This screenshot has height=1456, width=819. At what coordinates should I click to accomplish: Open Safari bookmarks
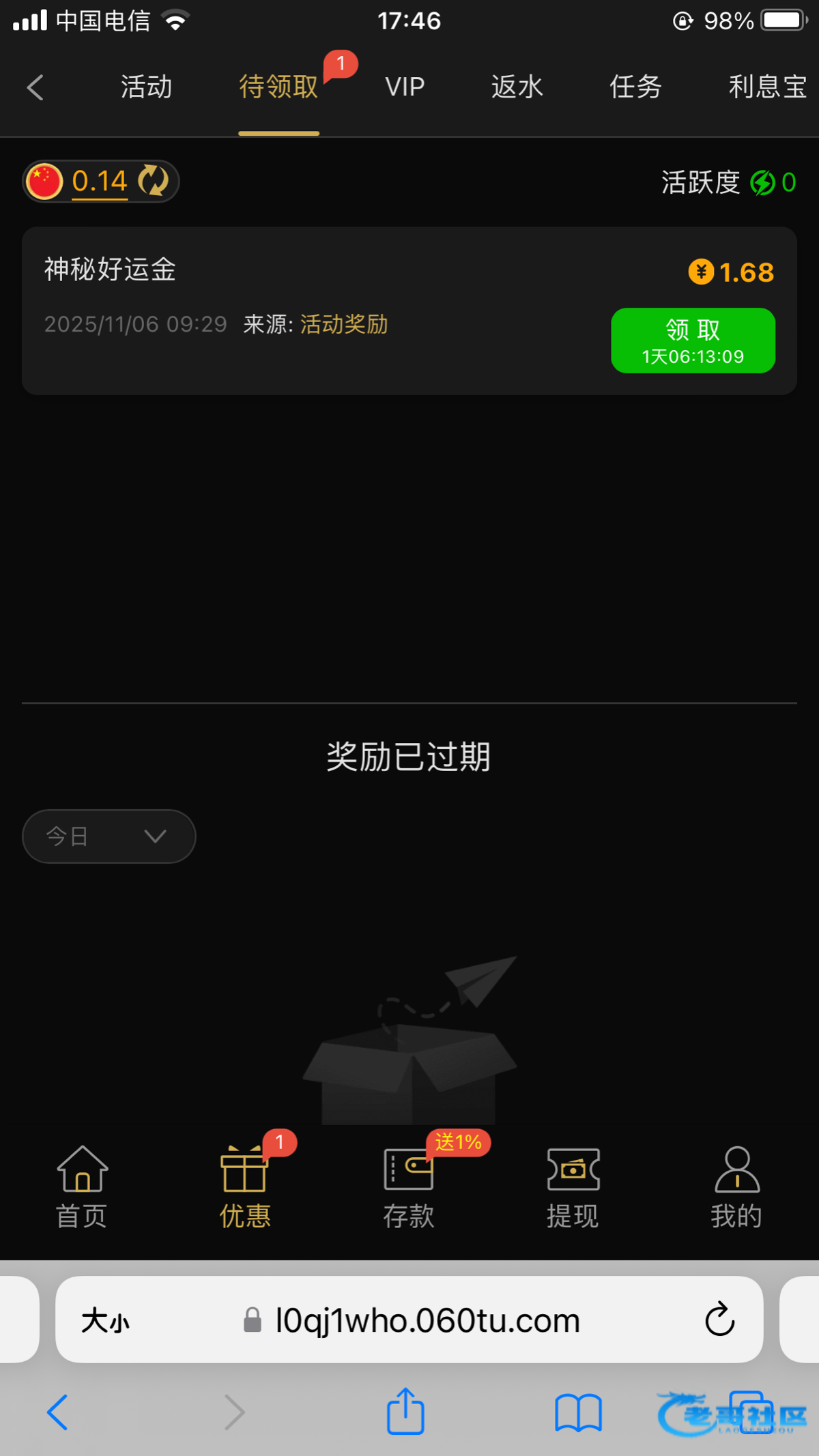(578, 1412)
